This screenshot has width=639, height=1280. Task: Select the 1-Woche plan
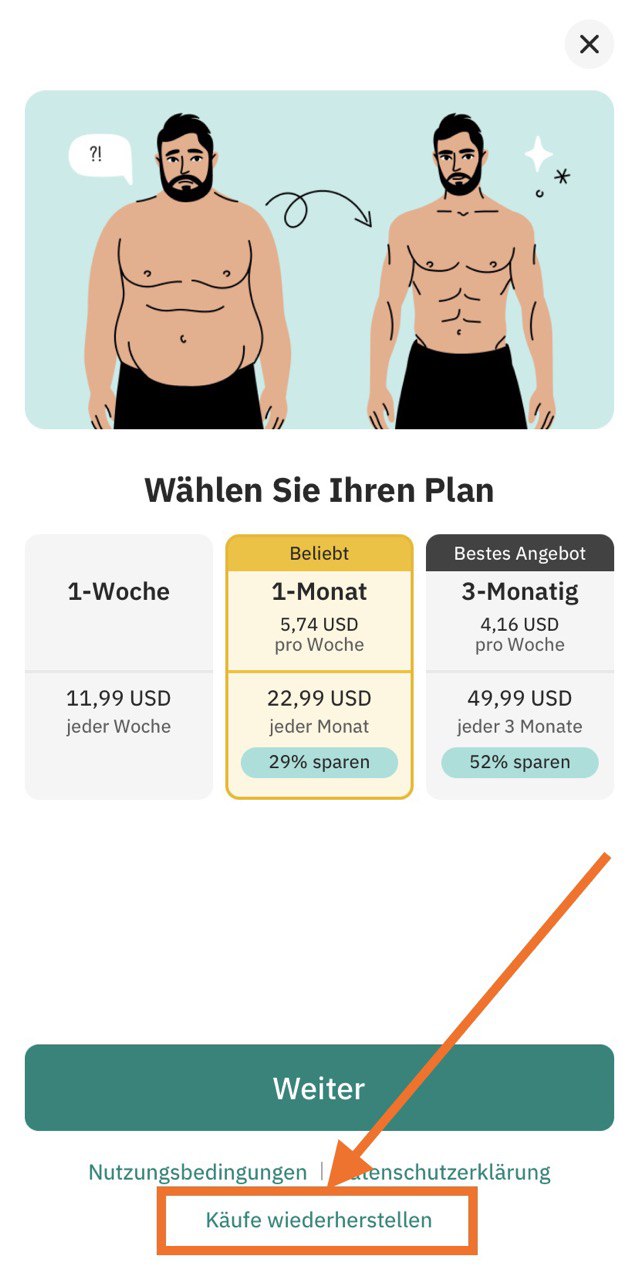[x=119, y=666]
